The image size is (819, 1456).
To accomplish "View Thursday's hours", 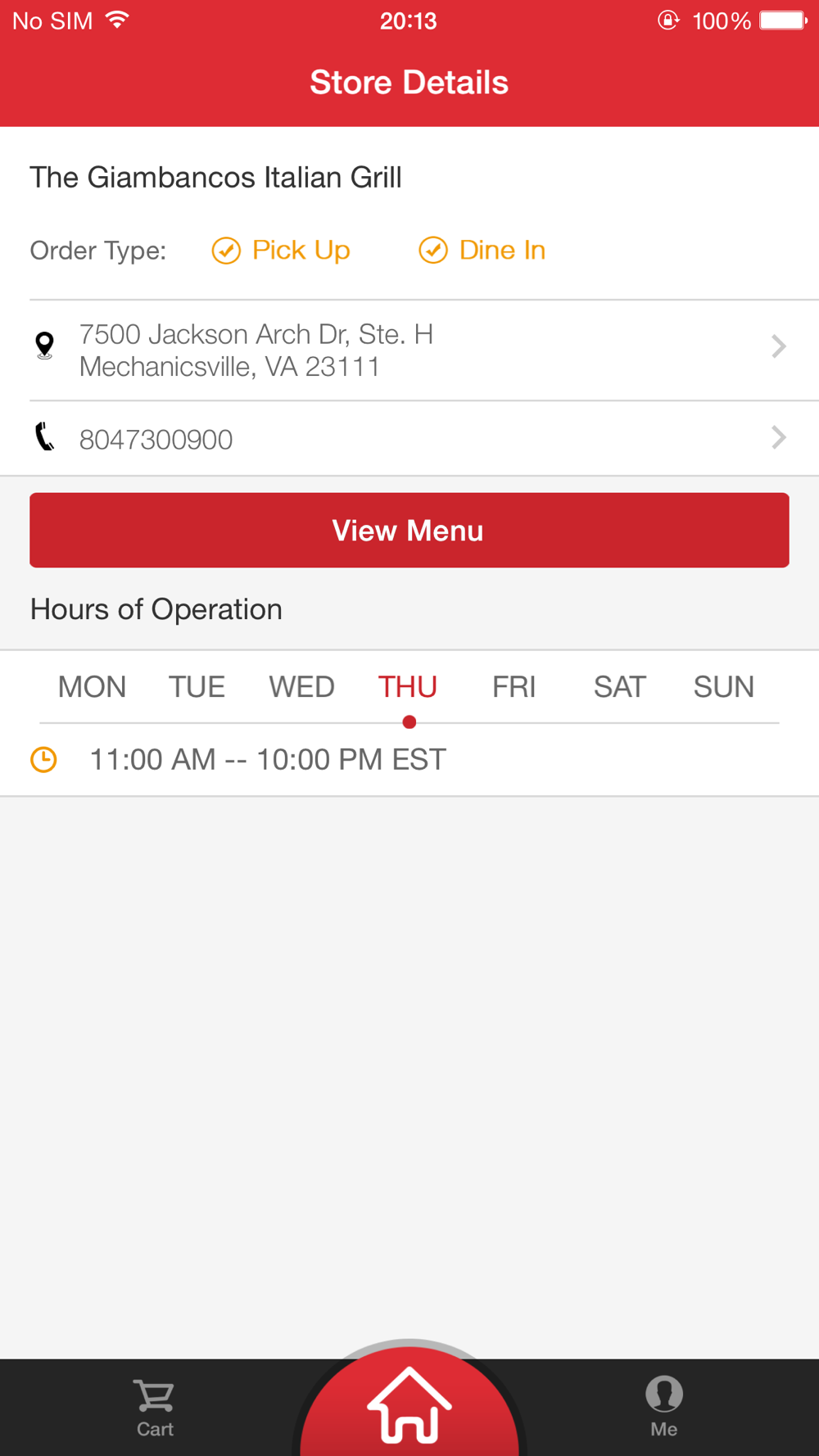I will pos(408,687).
